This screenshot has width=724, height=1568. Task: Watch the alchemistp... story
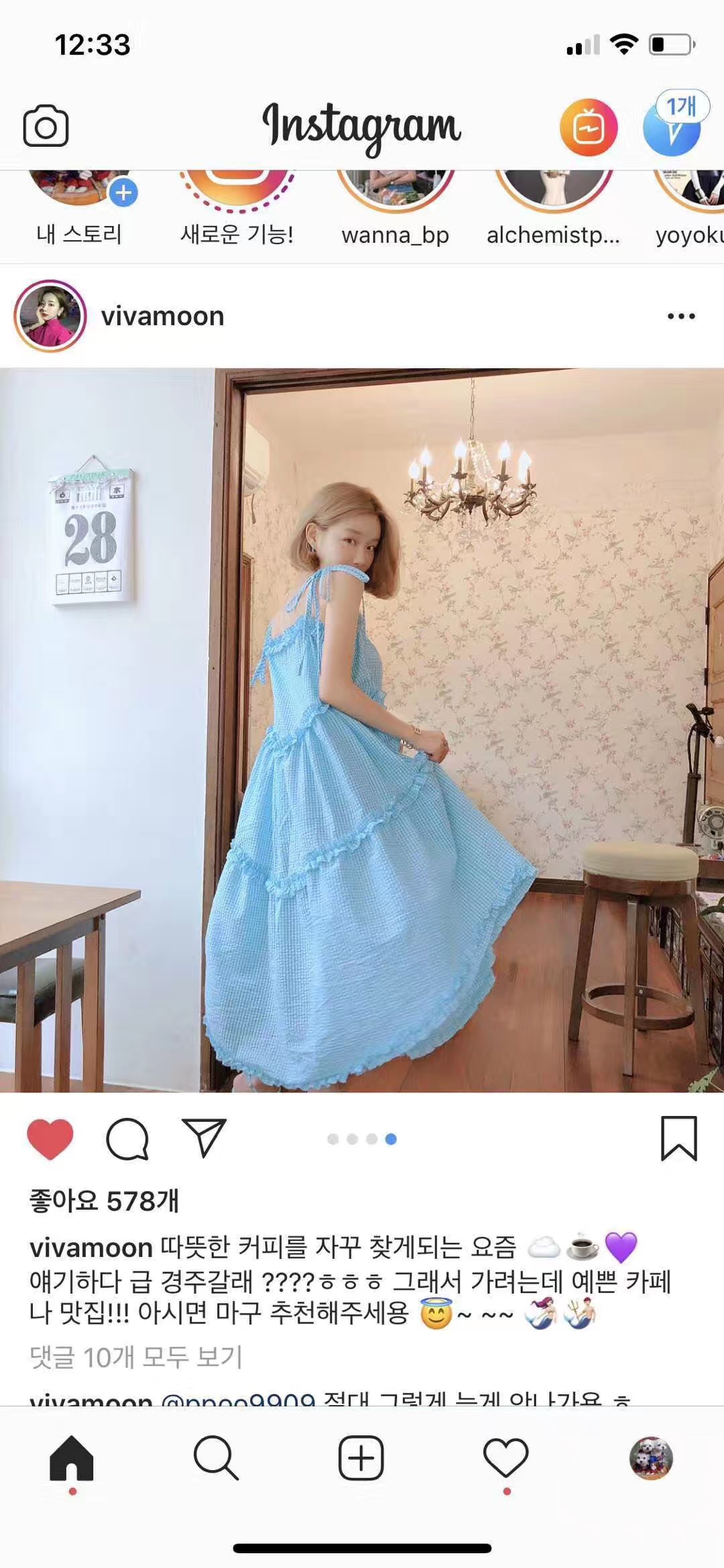[x=553, y=191]
